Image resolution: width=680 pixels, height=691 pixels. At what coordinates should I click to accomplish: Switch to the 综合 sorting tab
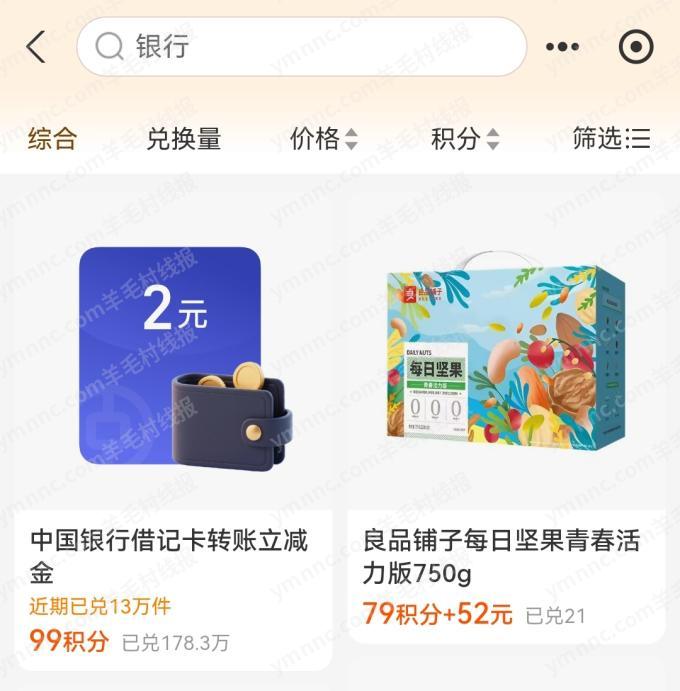point(52,139)
